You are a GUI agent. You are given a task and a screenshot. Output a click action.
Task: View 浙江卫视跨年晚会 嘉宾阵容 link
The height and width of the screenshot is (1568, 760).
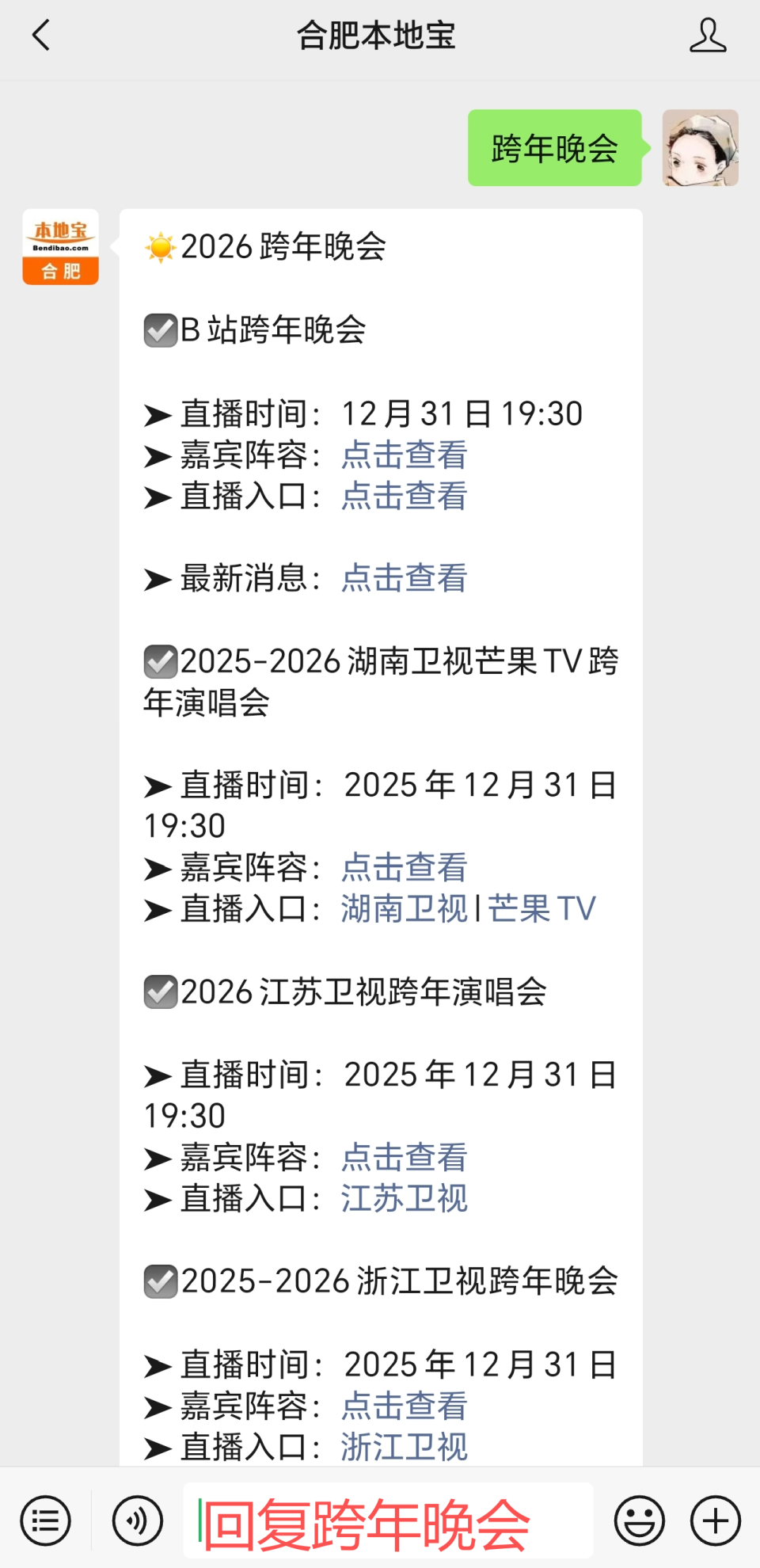pyautogui.click(x=404, y=1406)
